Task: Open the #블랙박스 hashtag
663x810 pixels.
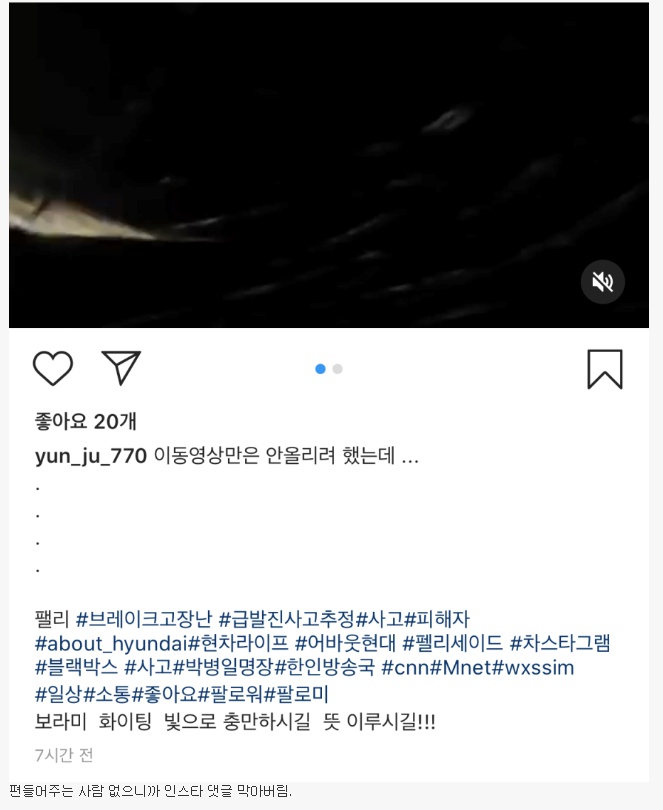Action: (x=76, y=667)
